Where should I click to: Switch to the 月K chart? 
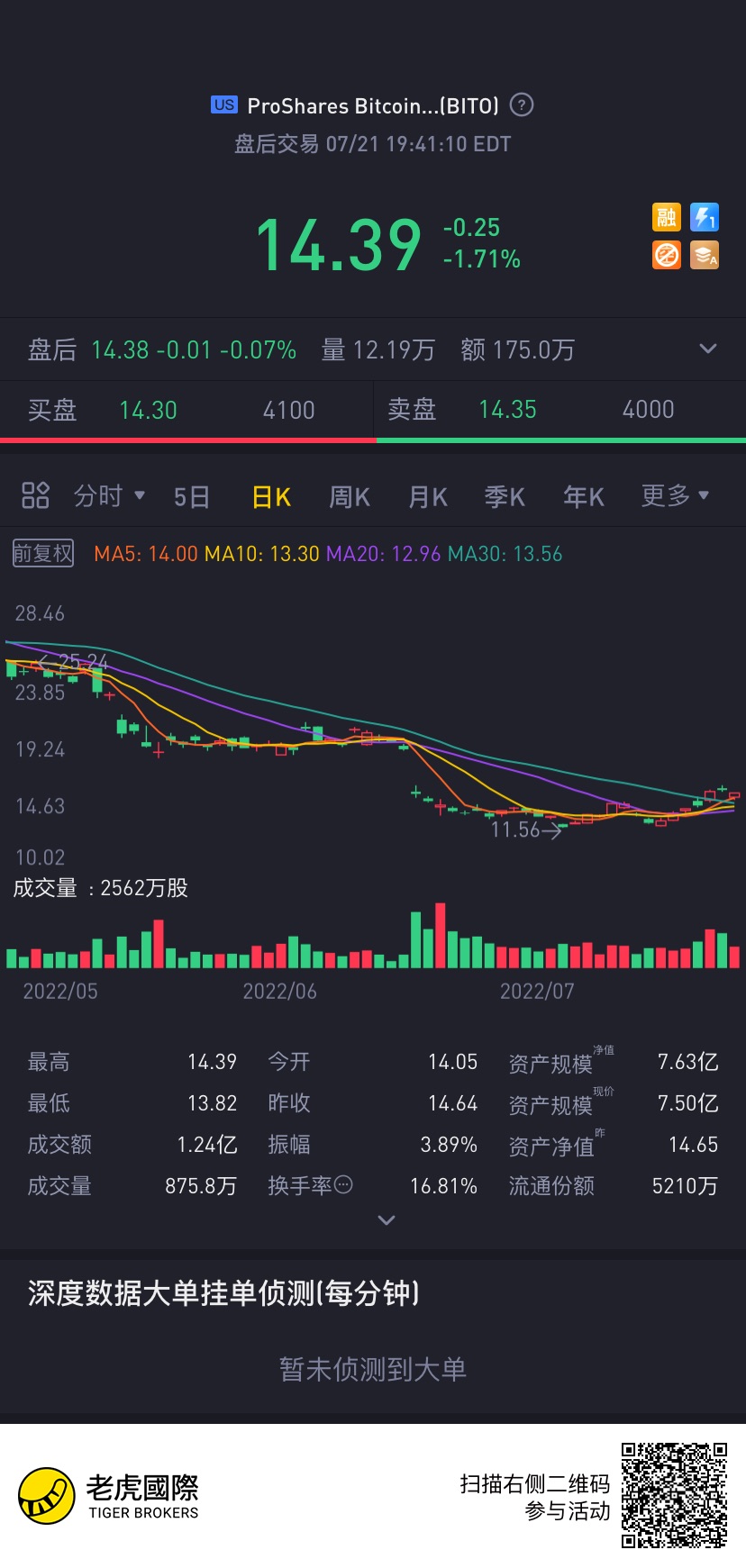click(428, 496)
